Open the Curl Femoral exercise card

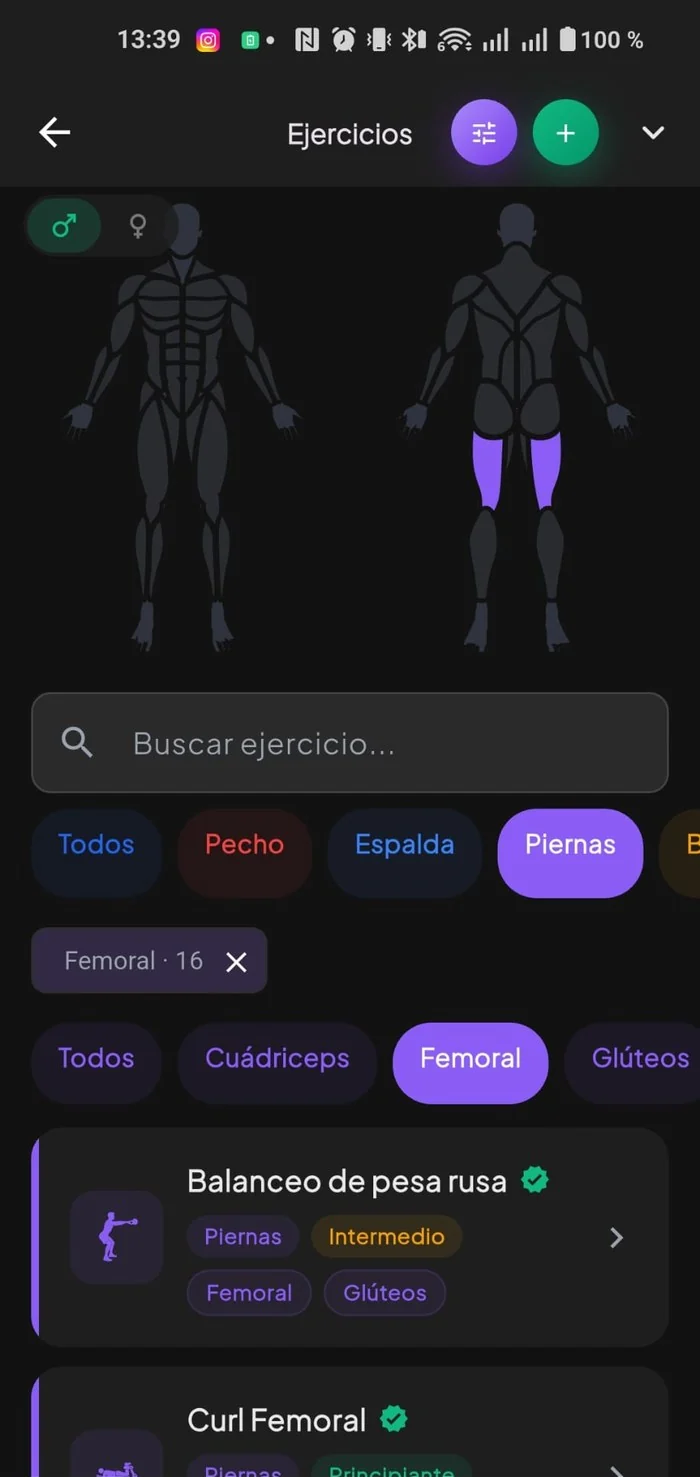click(350, 1422)
